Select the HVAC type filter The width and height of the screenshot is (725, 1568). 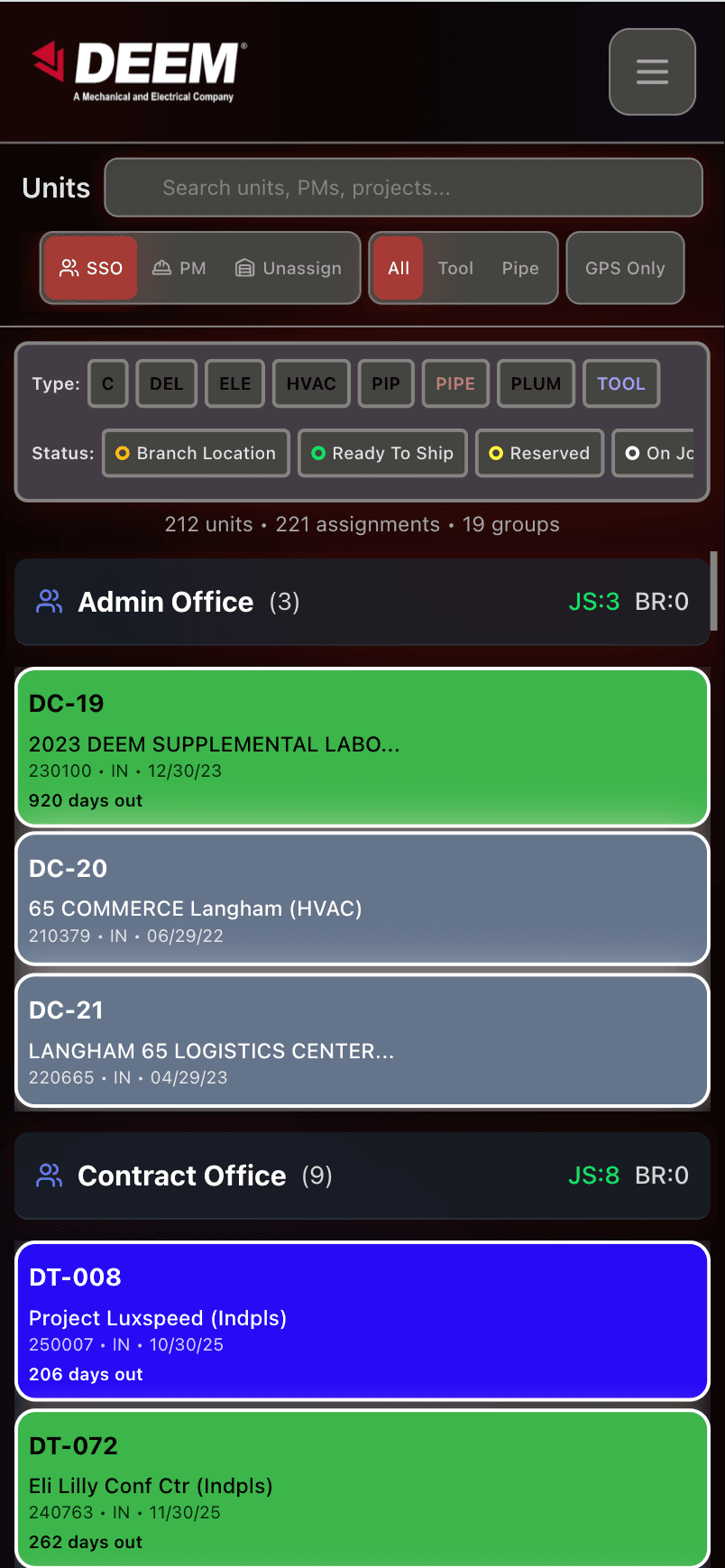tap(311, 383)
